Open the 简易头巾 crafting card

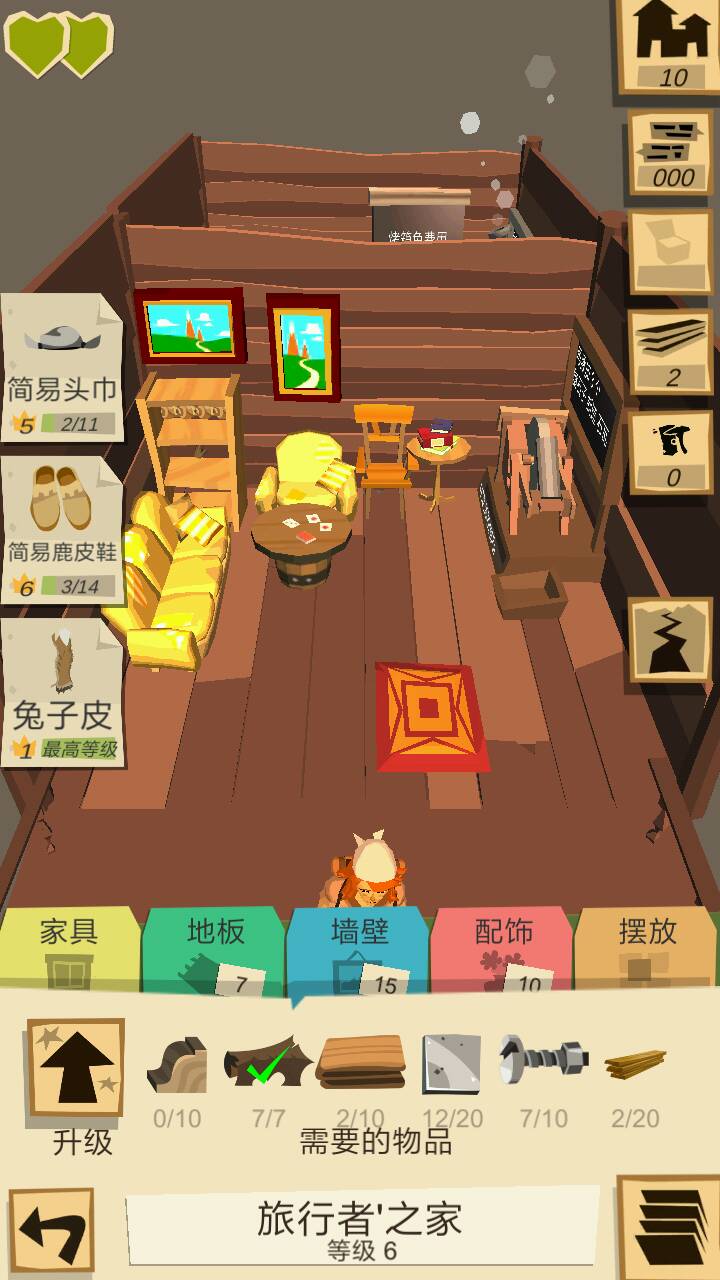point(62,367)
